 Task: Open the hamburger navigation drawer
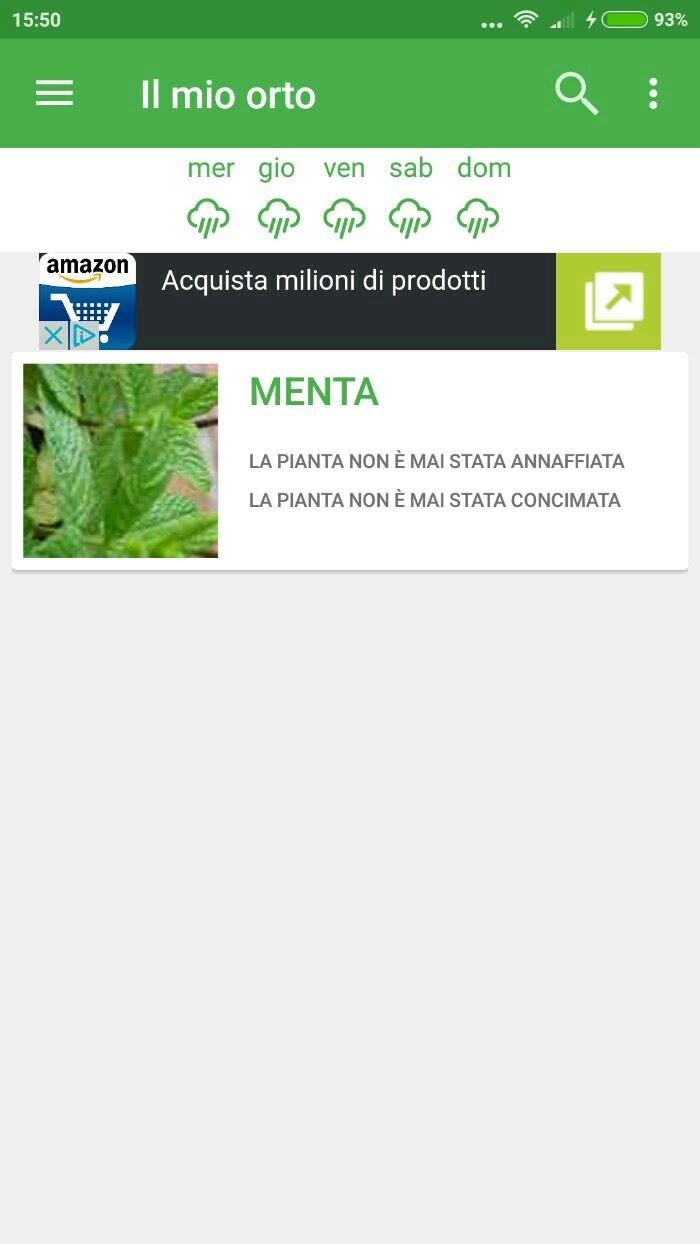click(54, 94)
